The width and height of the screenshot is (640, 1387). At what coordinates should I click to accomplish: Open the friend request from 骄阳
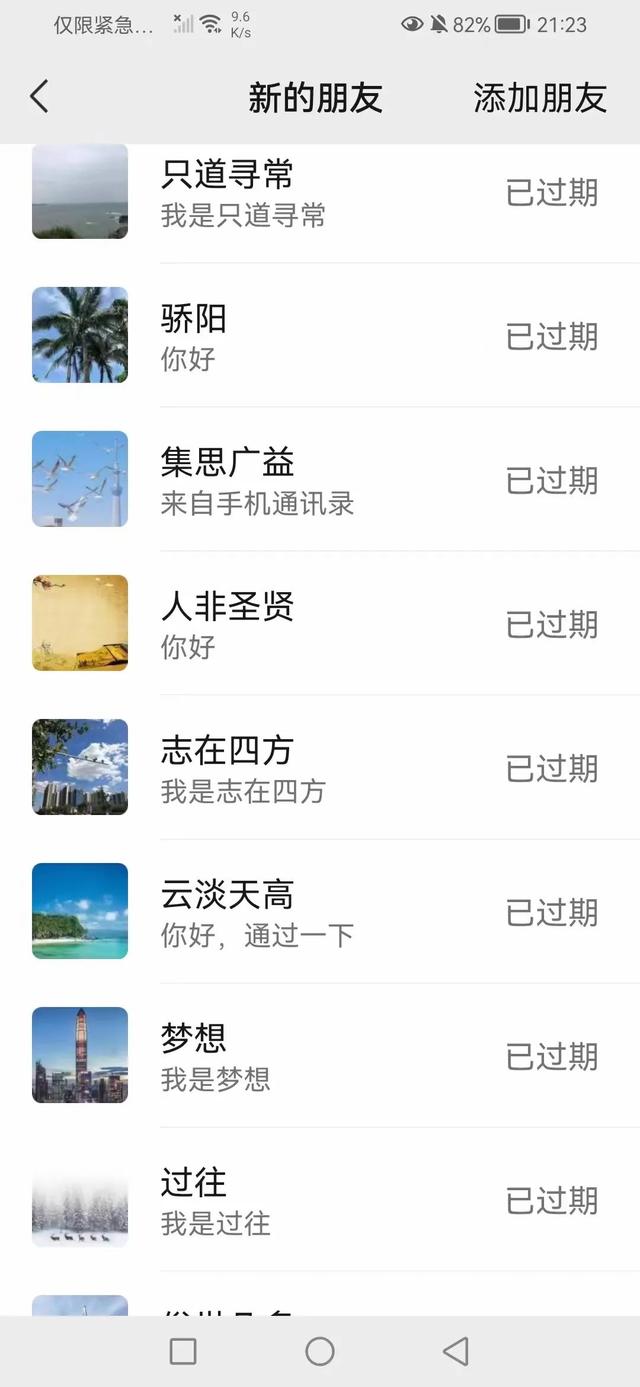[x=320, y=336]
